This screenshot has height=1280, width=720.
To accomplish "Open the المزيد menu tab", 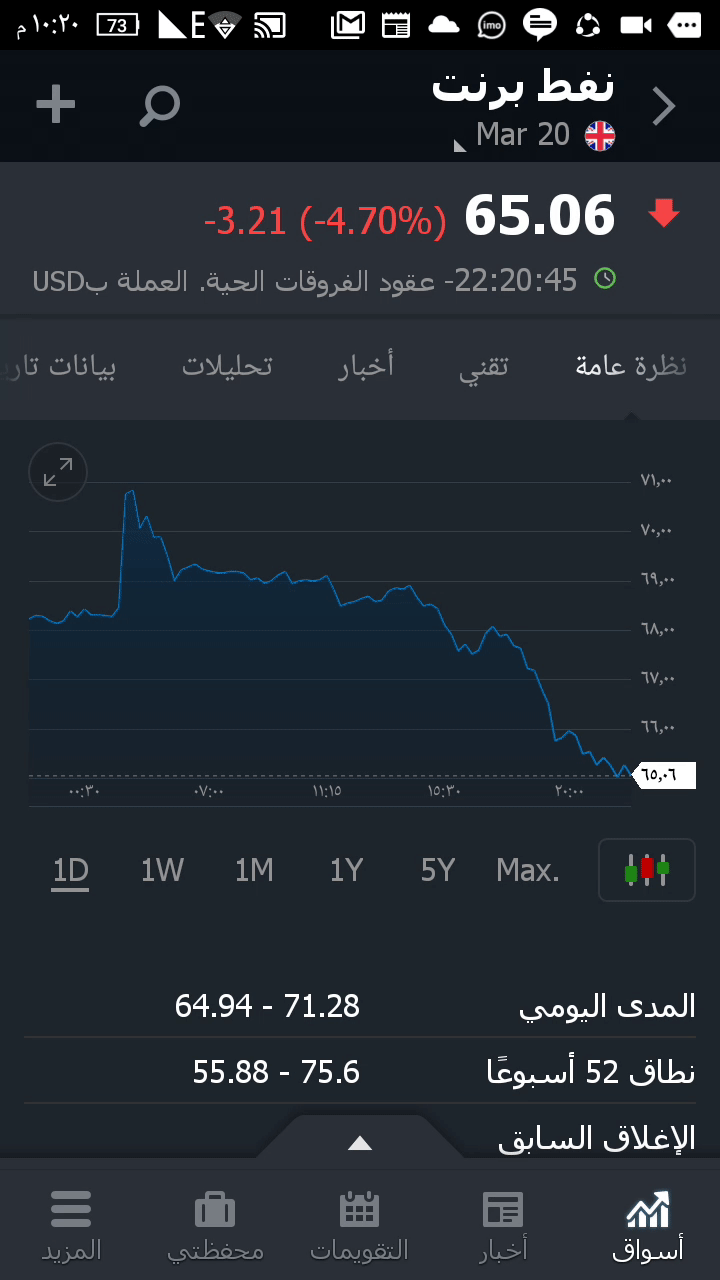I will [x=71, y=1224].
